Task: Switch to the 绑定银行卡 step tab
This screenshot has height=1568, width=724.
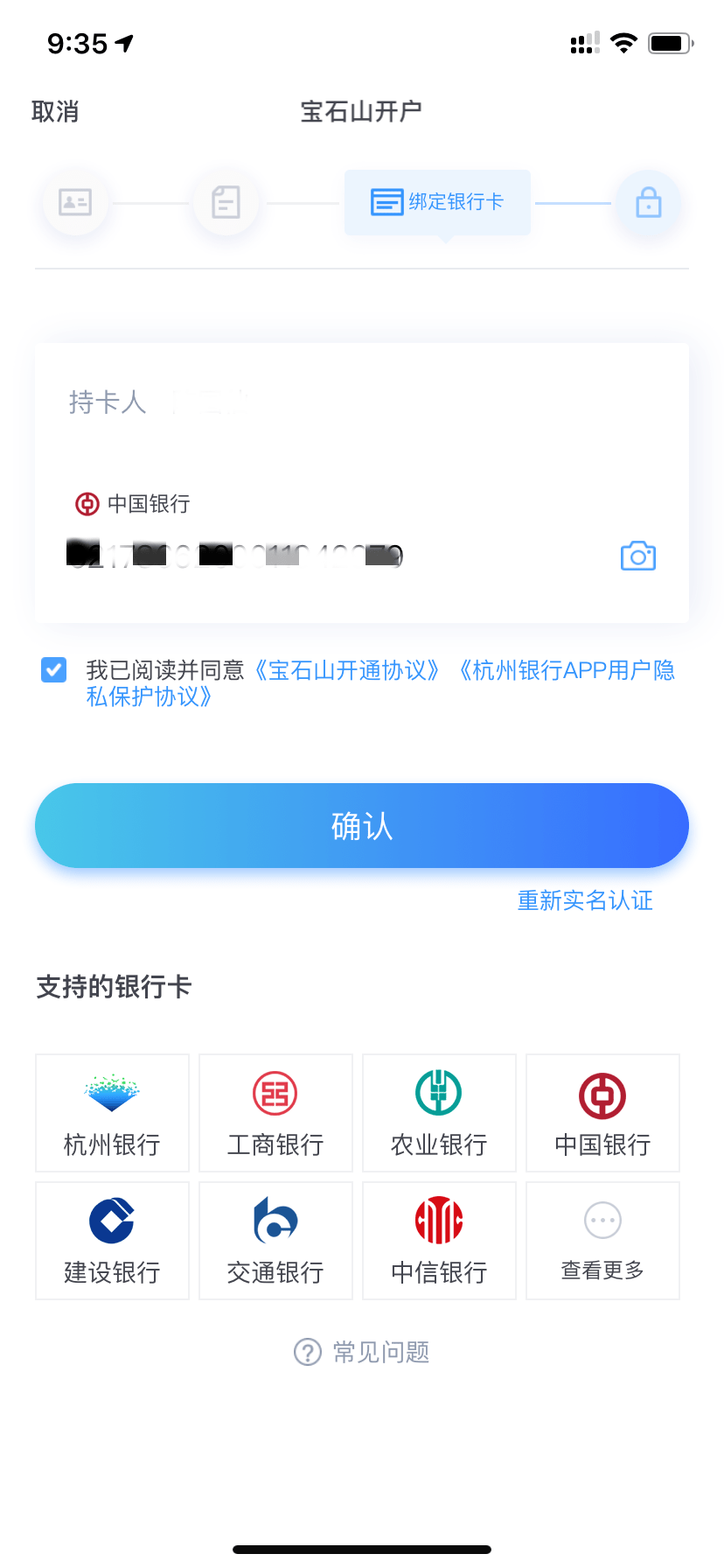Action: click(437, 201)
